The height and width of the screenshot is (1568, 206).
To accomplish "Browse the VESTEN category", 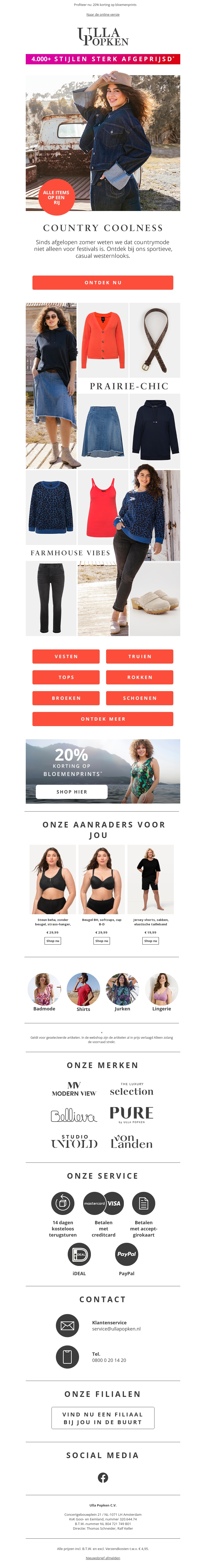I will point(66,656).
